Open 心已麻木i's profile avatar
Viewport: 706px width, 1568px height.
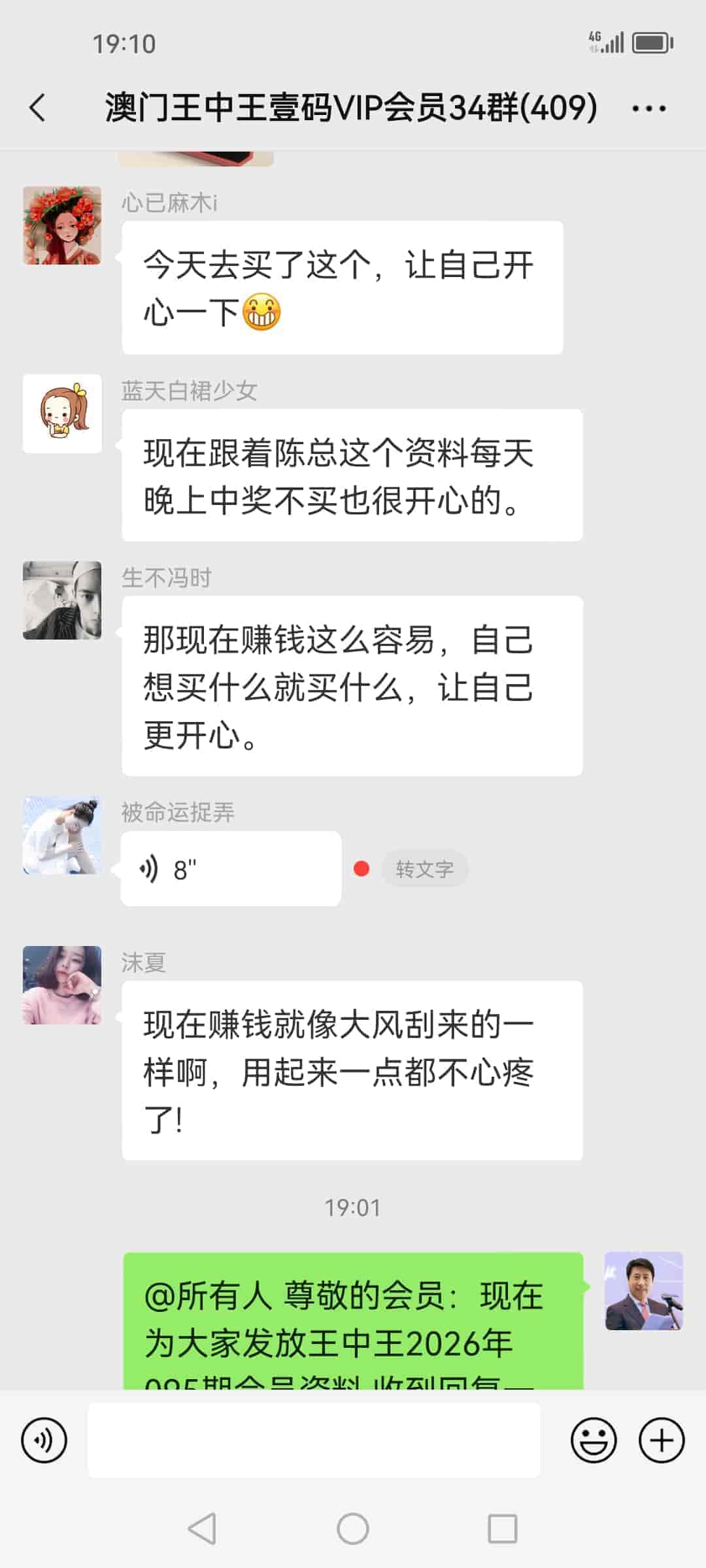point(62,225)
